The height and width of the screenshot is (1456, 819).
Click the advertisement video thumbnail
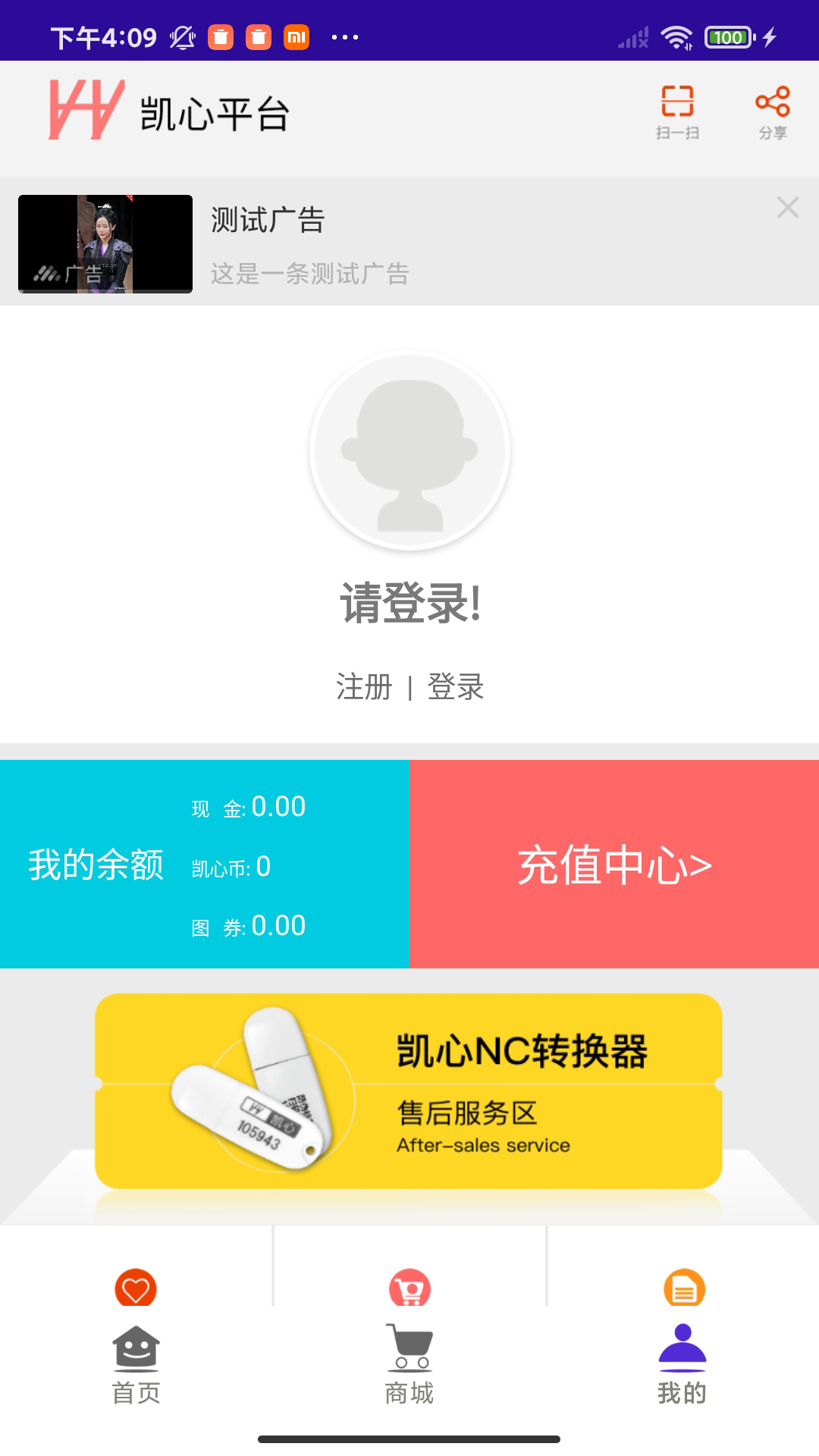coord(105,244)
